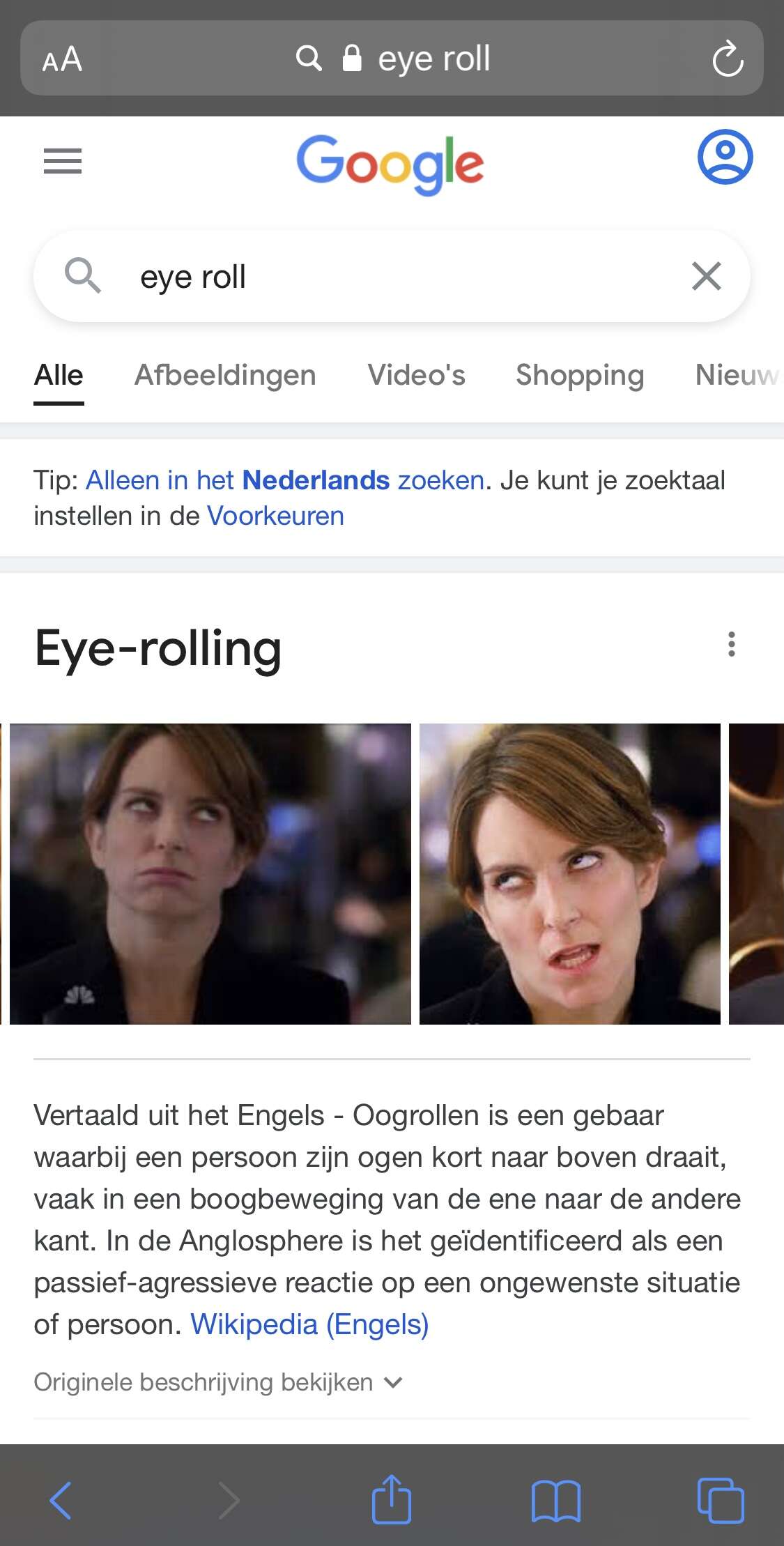Switch to the Afbeeldingen tab
Screen dimensions: 784x1546
(x=225, y=375)
